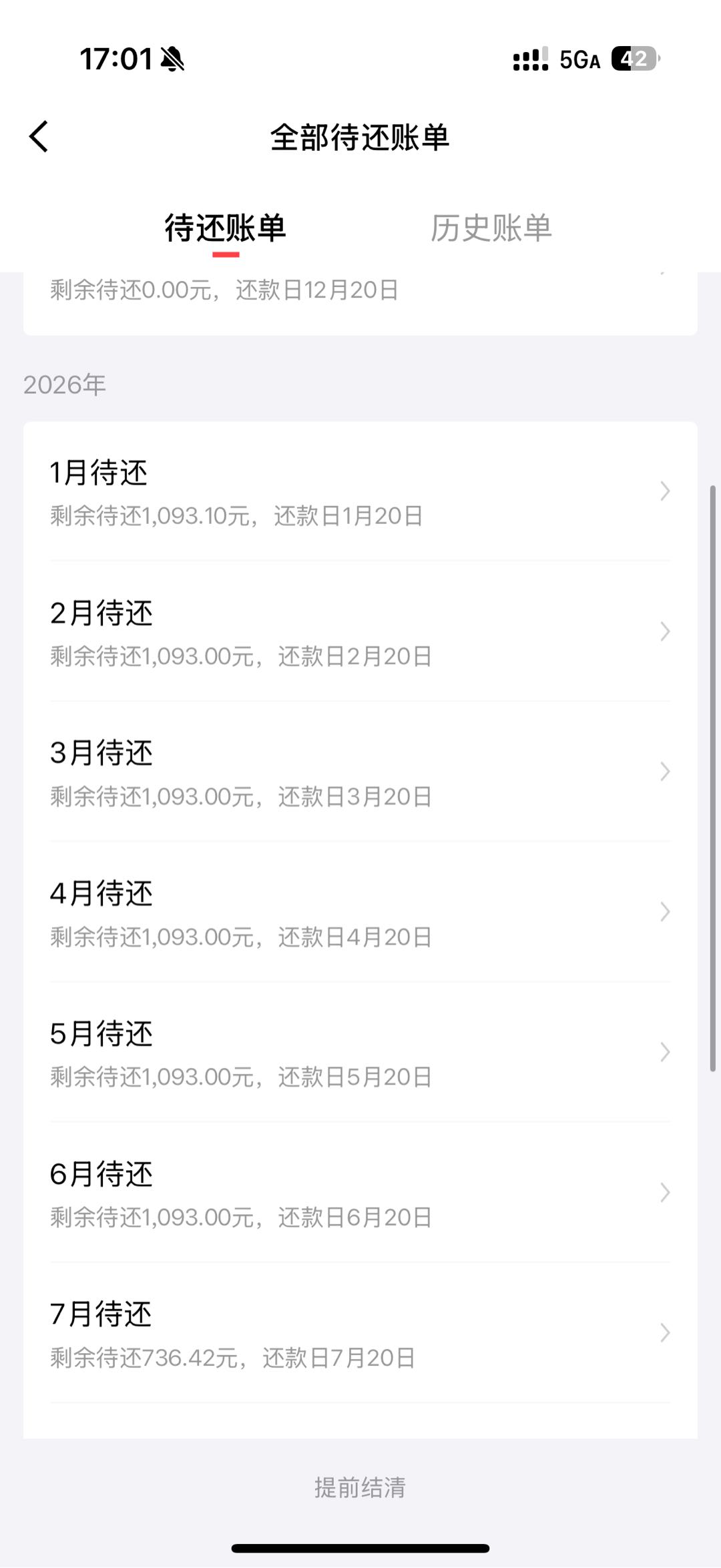This screenshot has width=721, height=1568.
Task: Click the 2026年 section header
Action: 64,384
